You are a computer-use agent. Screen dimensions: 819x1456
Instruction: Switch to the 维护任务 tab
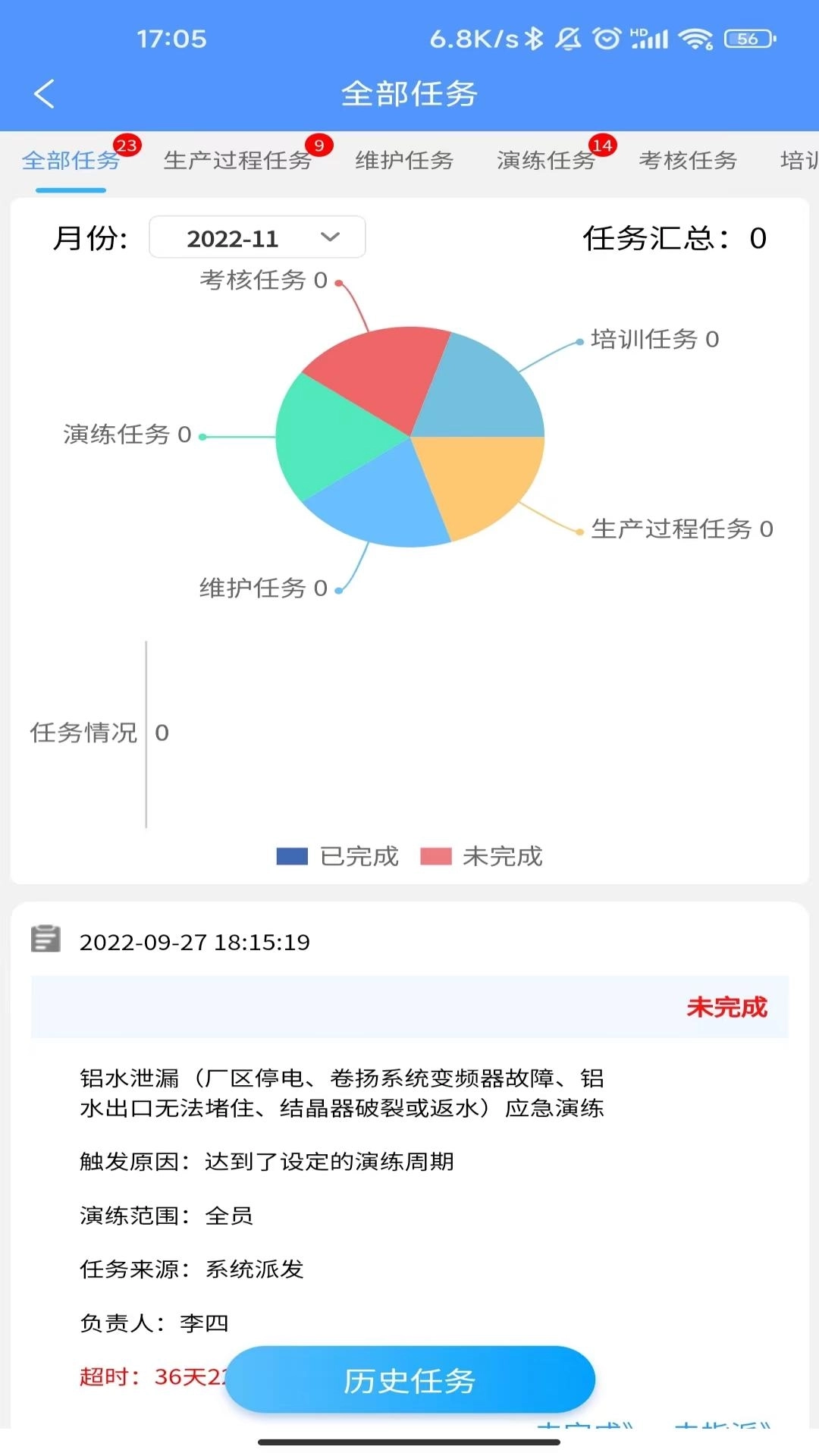[404, 161]
